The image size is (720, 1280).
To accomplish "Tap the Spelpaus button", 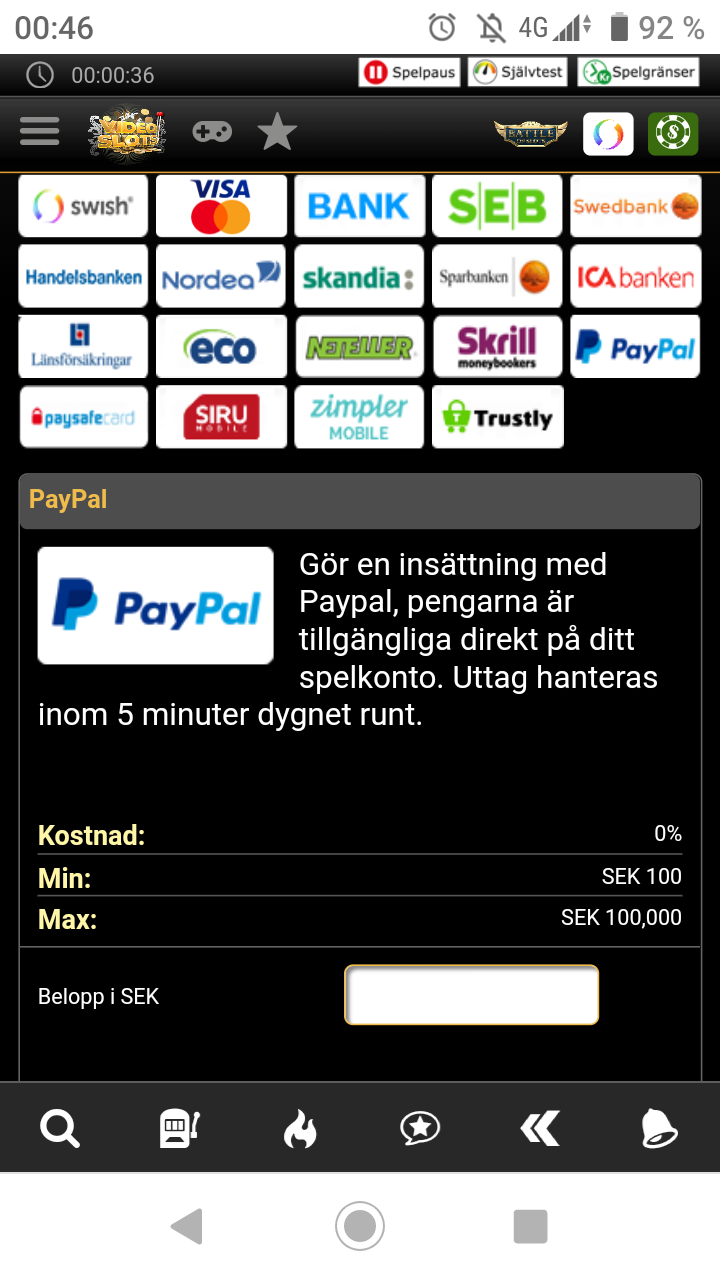I will pos(410,73).
